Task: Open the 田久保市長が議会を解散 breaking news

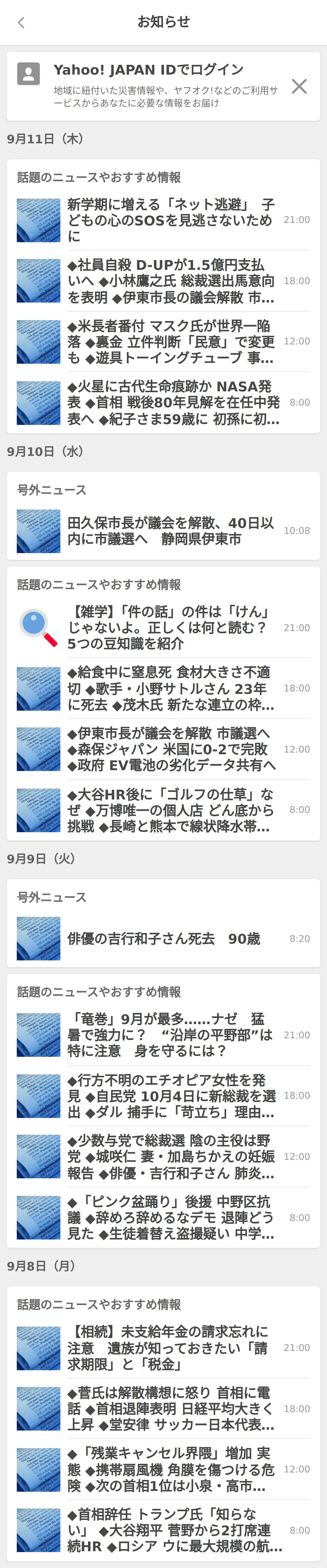Action: pyautogui.click(x=170, y=531)
